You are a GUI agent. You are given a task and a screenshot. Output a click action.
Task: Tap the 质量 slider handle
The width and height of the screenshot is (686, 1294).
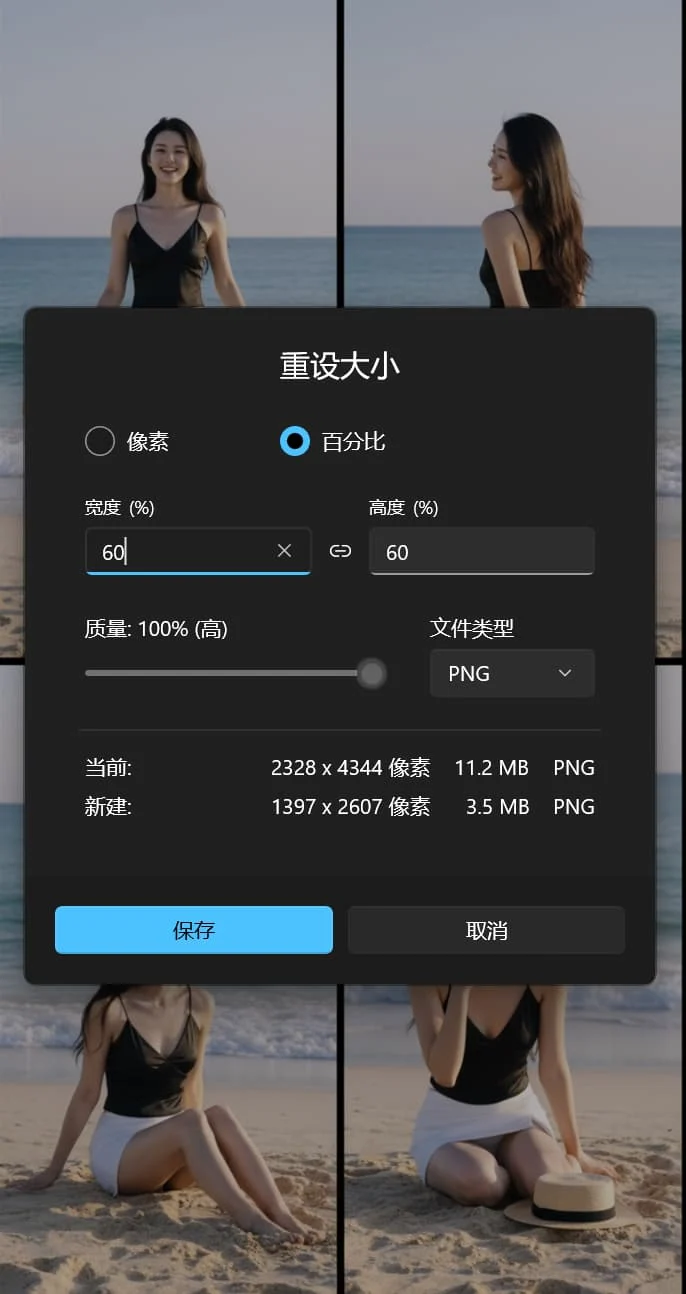click(x=372, y=673)
